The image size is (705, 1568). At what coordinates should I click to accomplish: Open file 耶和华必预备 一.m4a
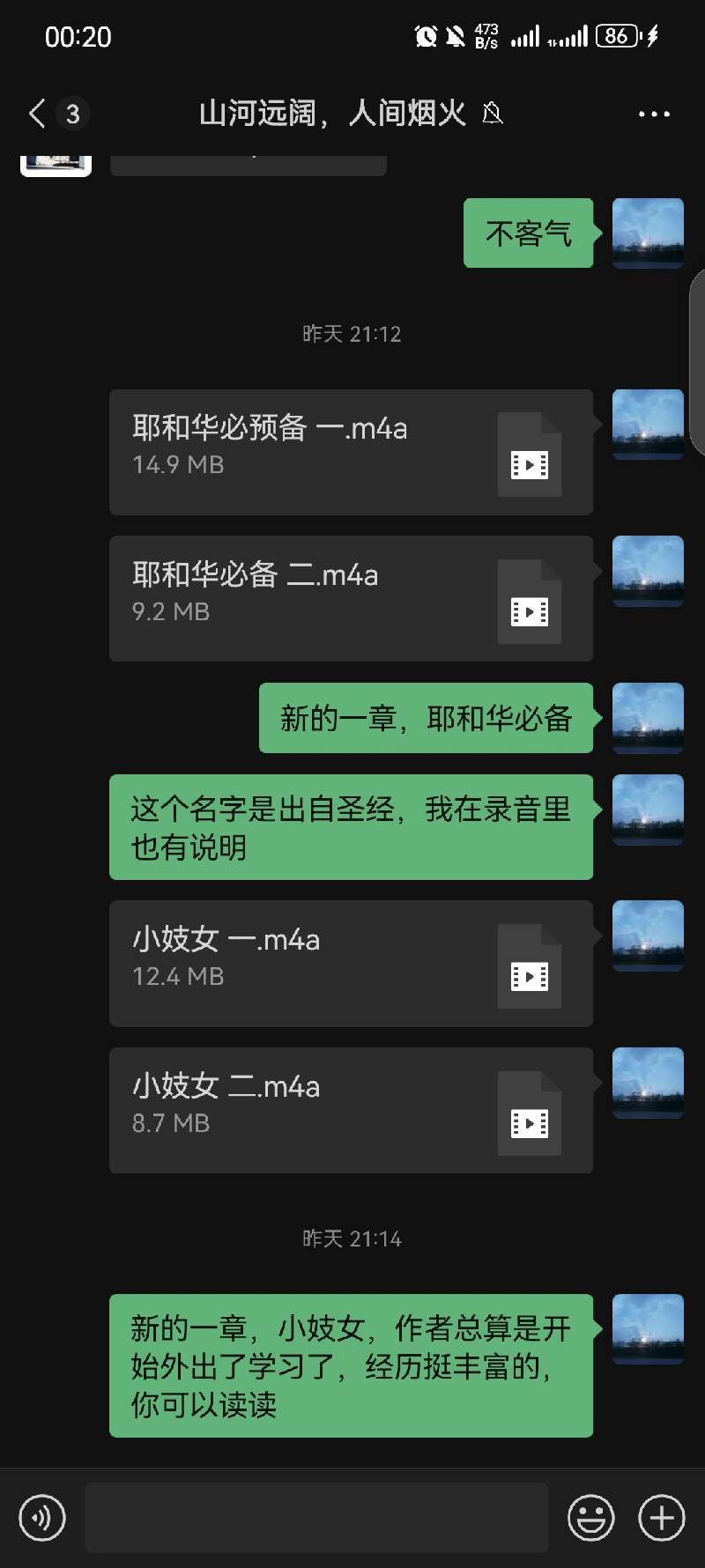coord(351,452)
